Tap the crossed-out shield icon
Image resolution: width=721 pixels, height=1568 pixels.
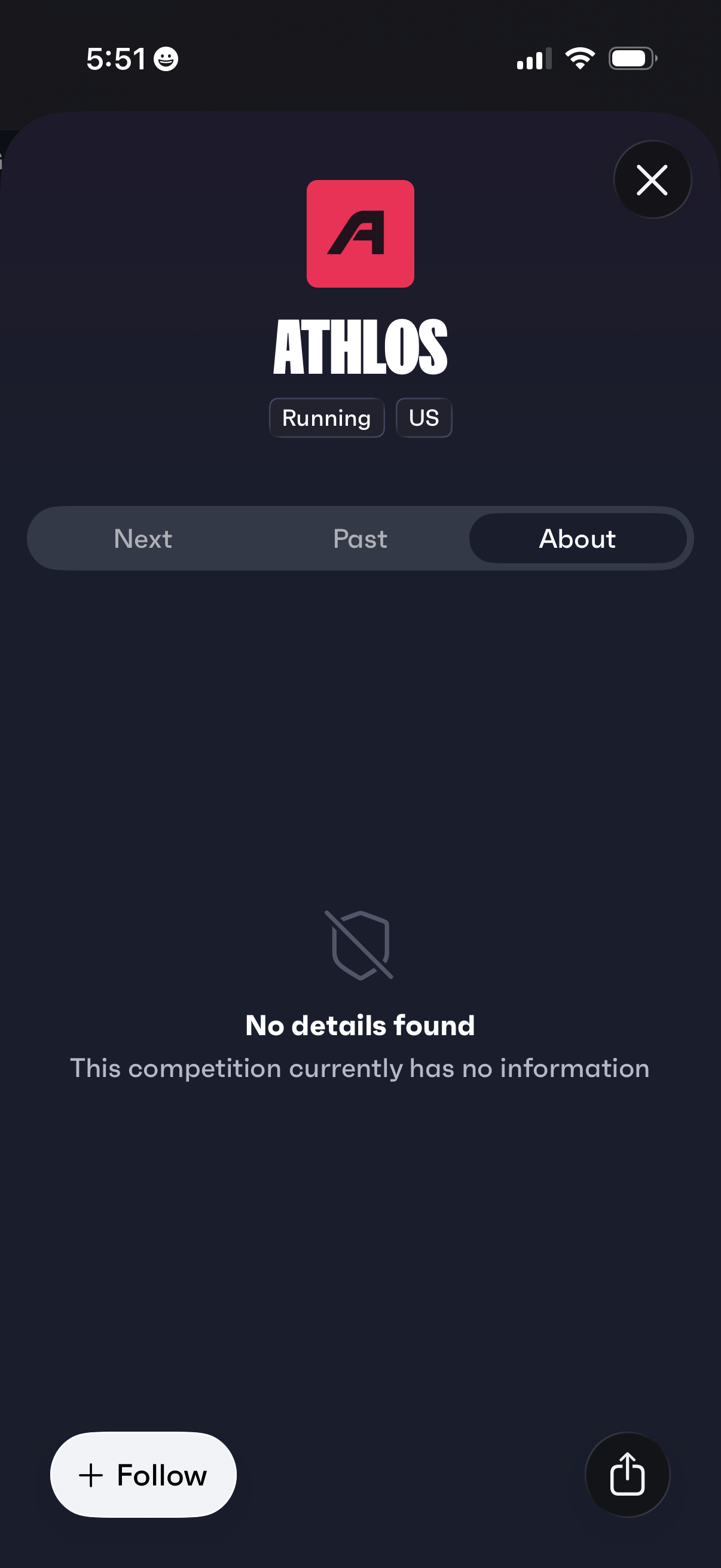360,946
